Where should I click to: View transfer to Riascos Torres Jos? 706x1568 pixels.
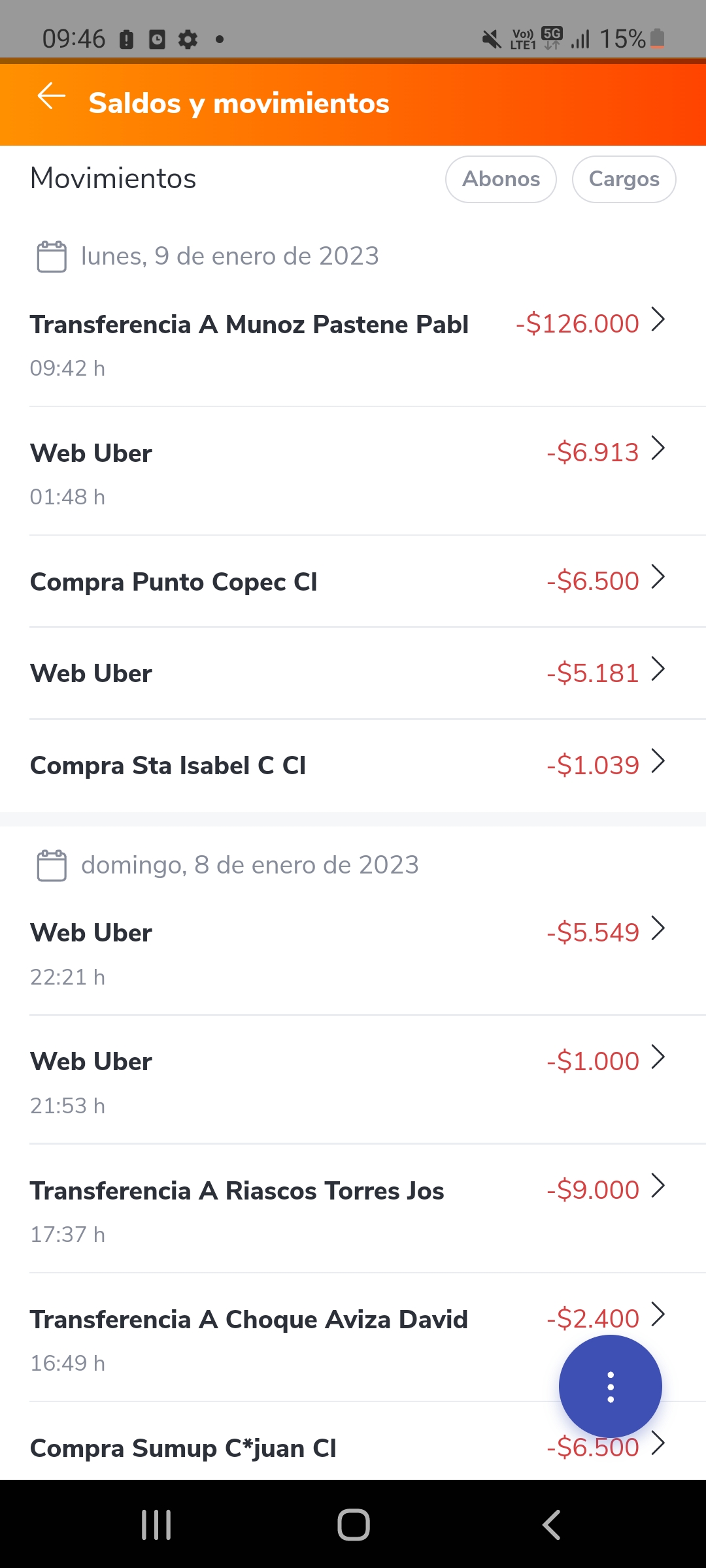click(x=353, y=1209)
